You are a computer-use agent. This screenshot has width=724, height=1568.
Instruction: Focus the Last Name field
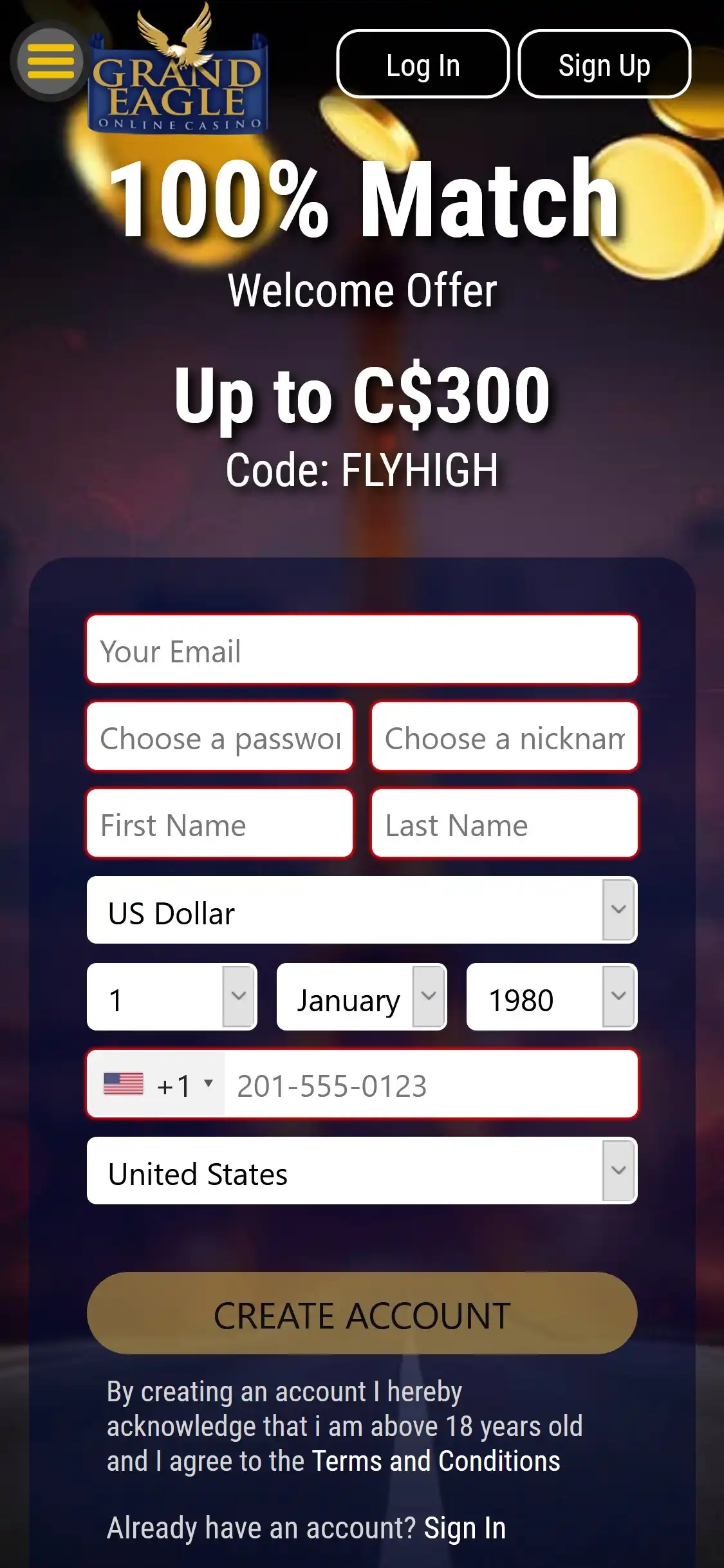pos(504,824)
